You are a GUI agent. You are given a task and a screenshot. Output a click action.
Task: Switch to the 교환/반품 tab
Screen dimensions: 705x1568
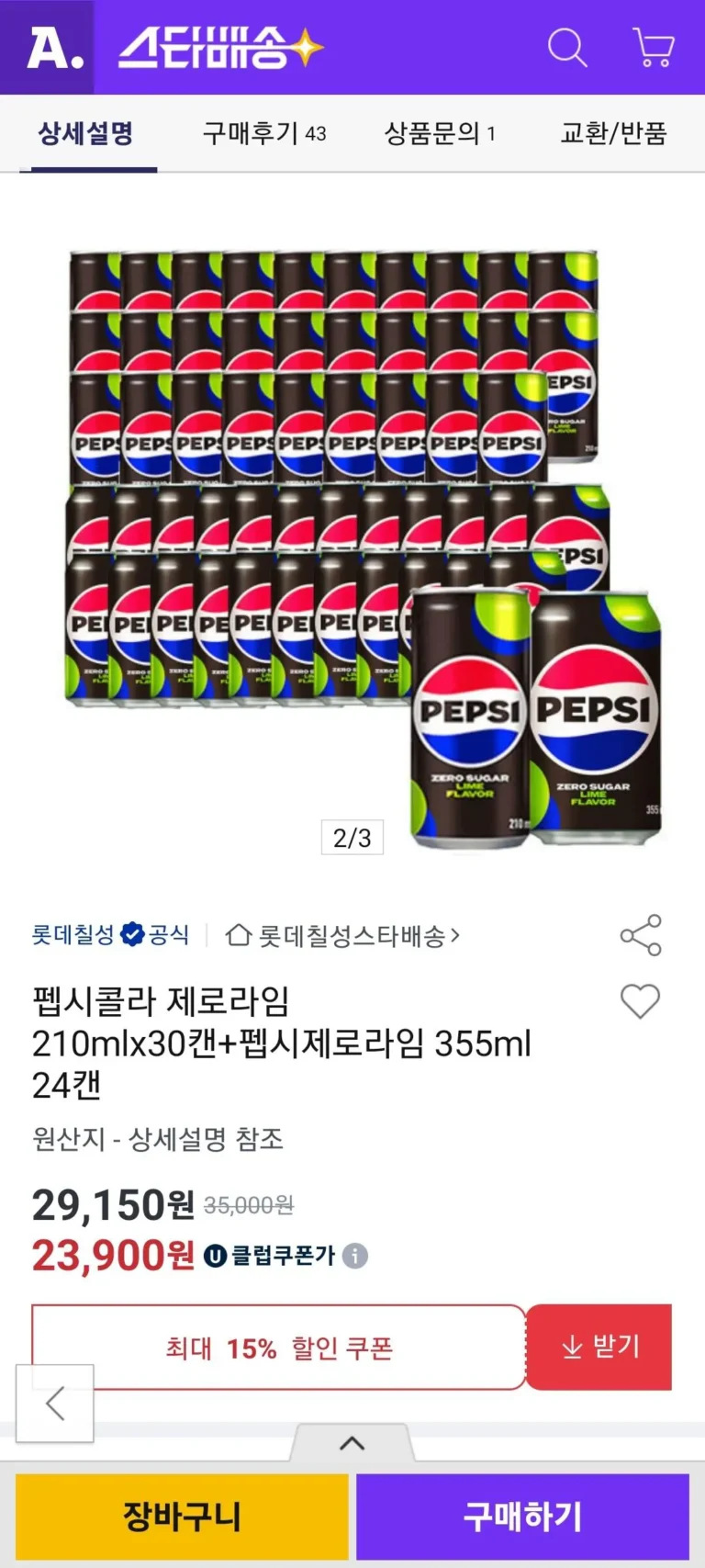613,133
